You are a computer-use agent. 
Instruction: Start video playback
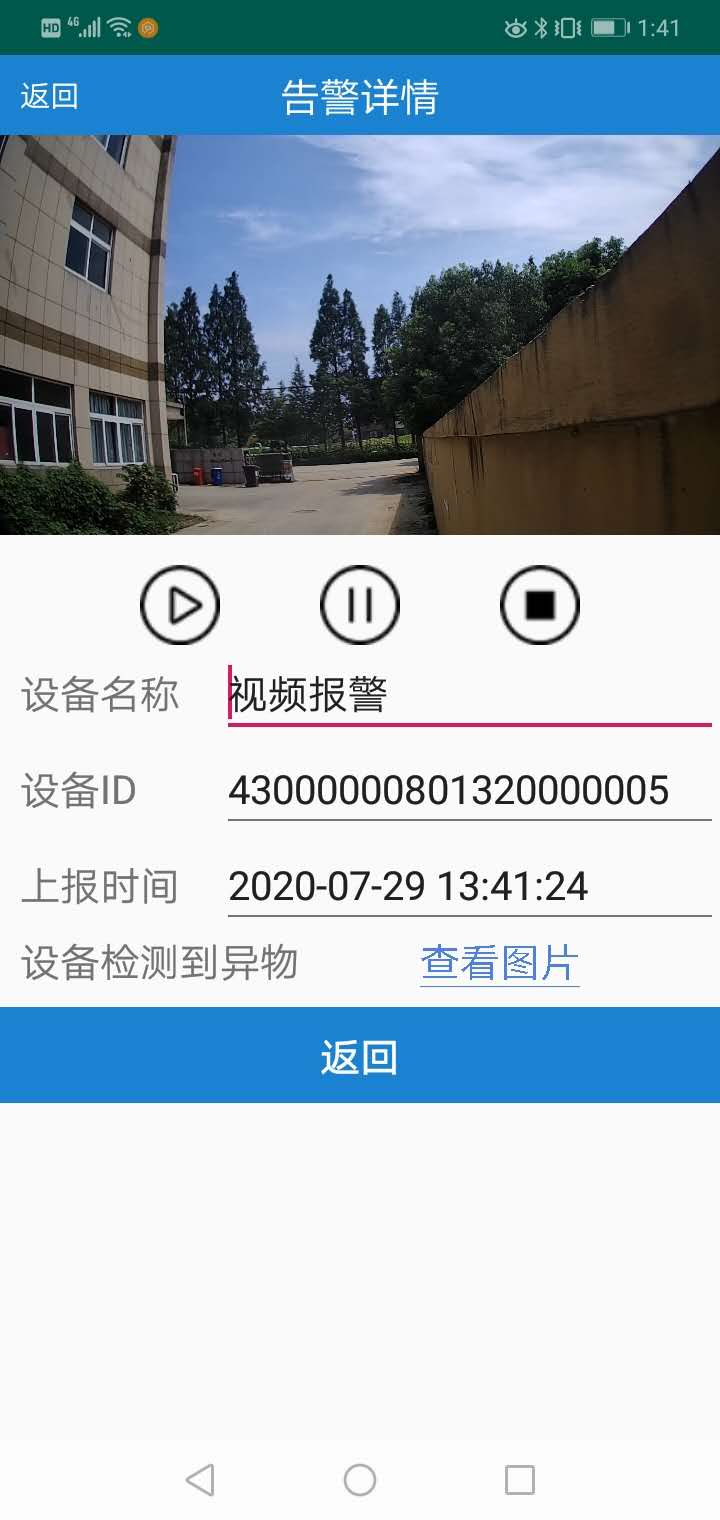click(x=180, y=605)
